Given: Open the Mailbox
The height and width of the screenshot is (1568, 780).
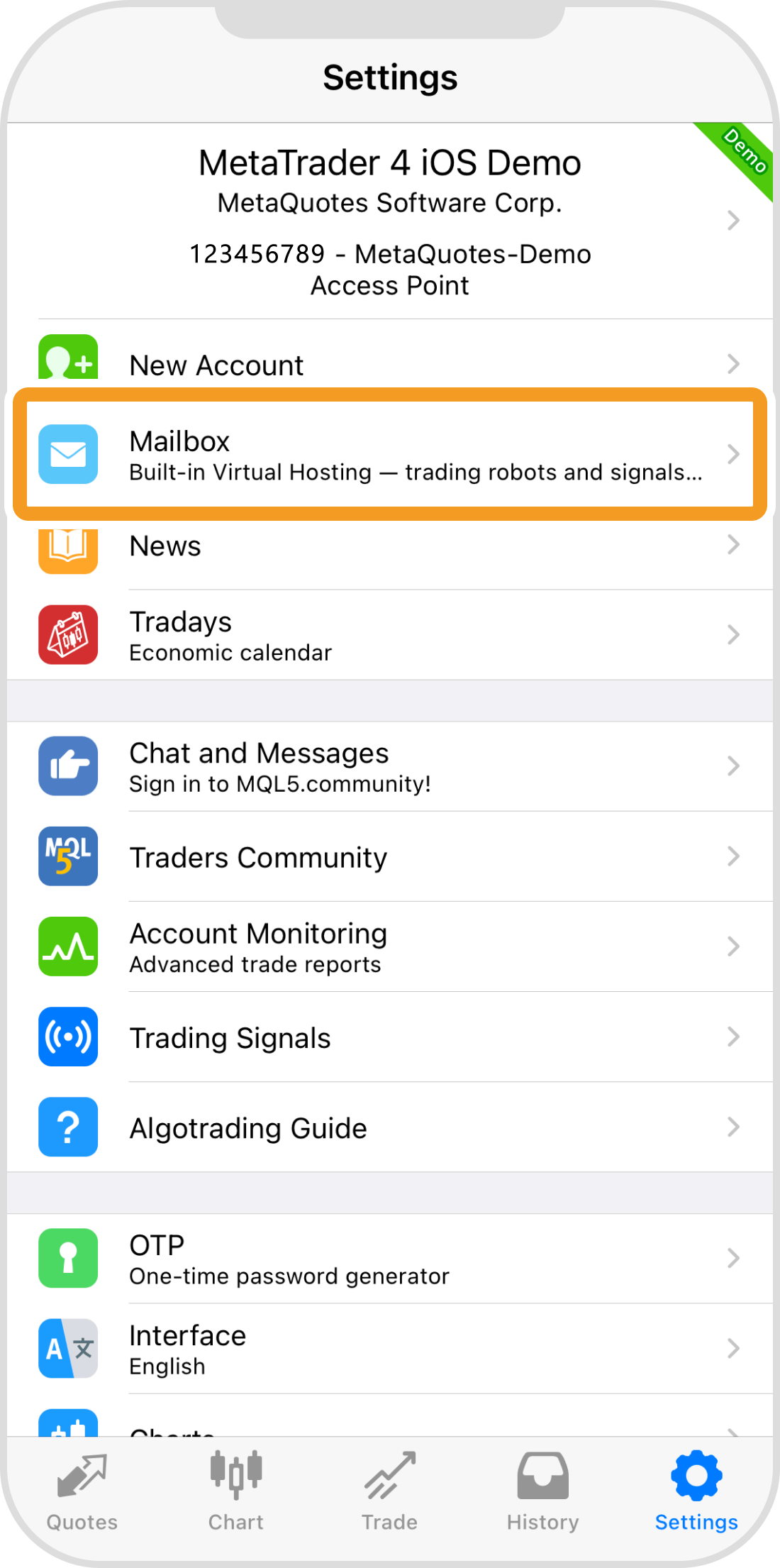Looking at the screenshot, I should coord(390,455).
